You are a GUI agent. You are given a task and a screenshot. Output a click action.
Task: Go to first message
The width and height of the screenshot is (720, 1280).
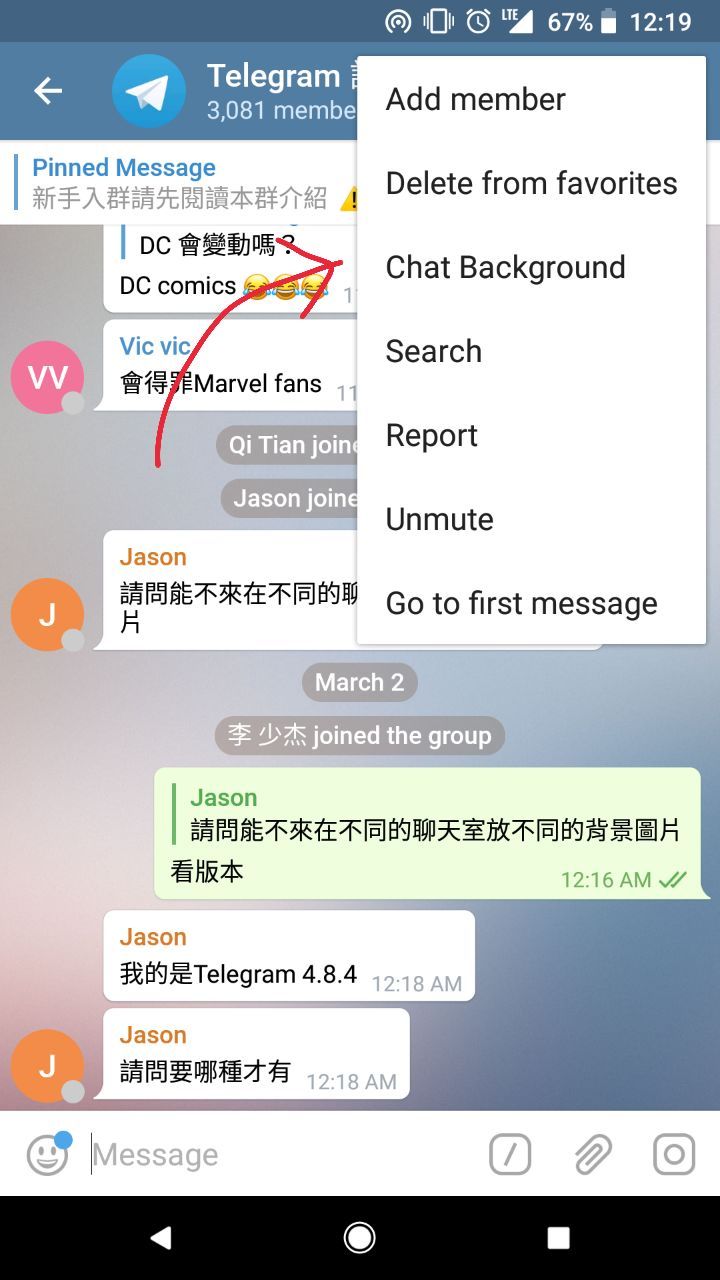[521, 603]
